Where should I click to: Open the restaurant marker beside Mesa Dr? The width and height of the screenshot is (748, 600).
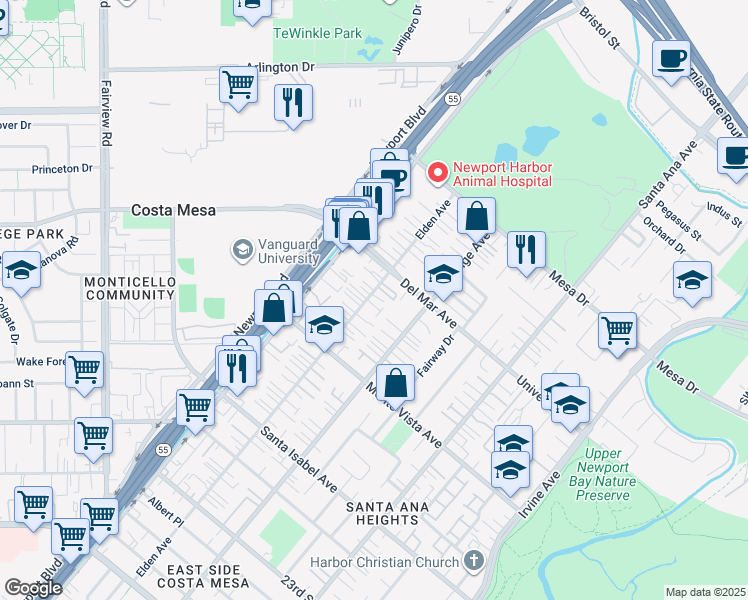pos(525,249)
